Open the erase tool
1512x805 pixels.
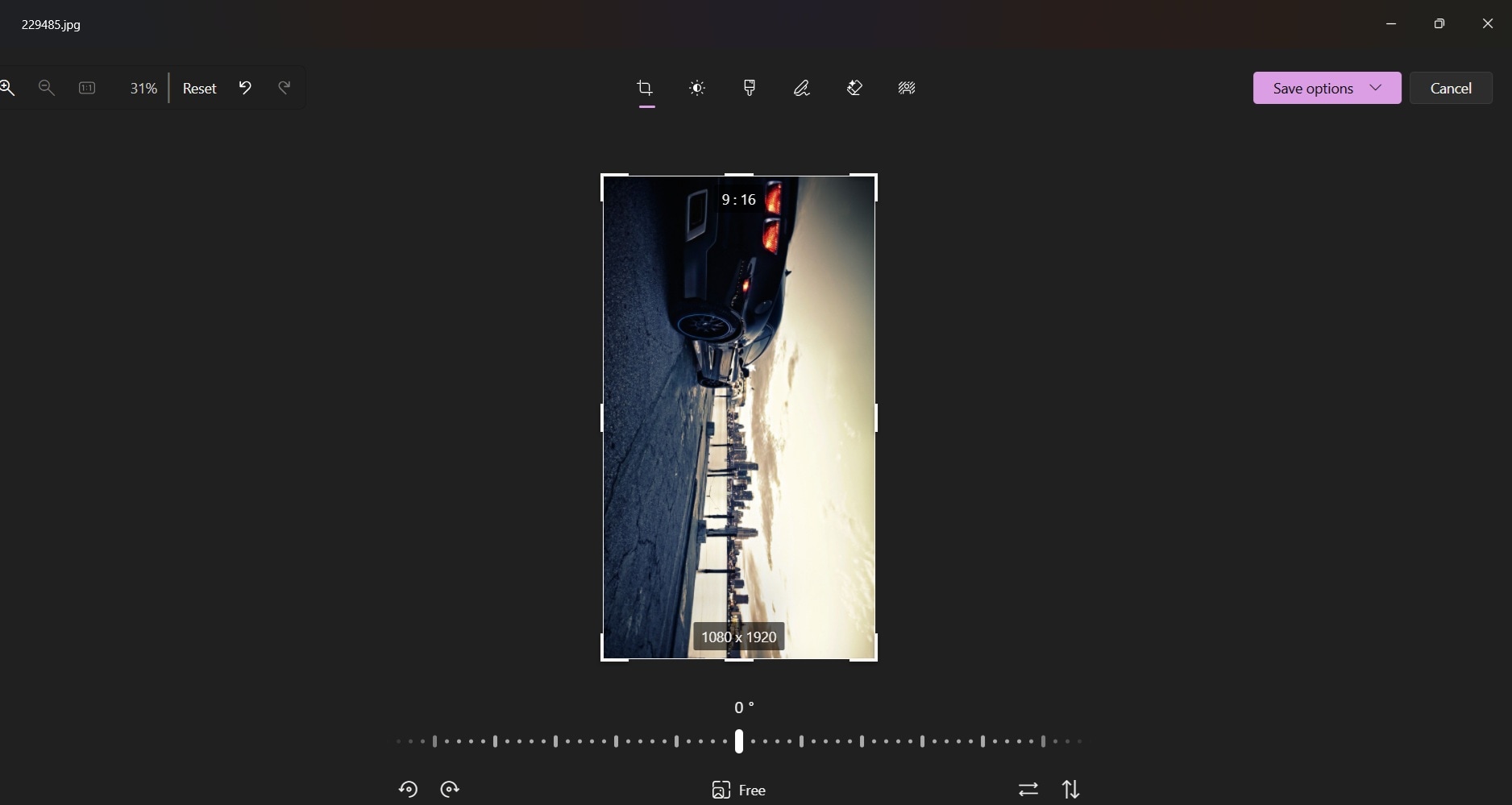pyautogui.click(x=854, y=88)
